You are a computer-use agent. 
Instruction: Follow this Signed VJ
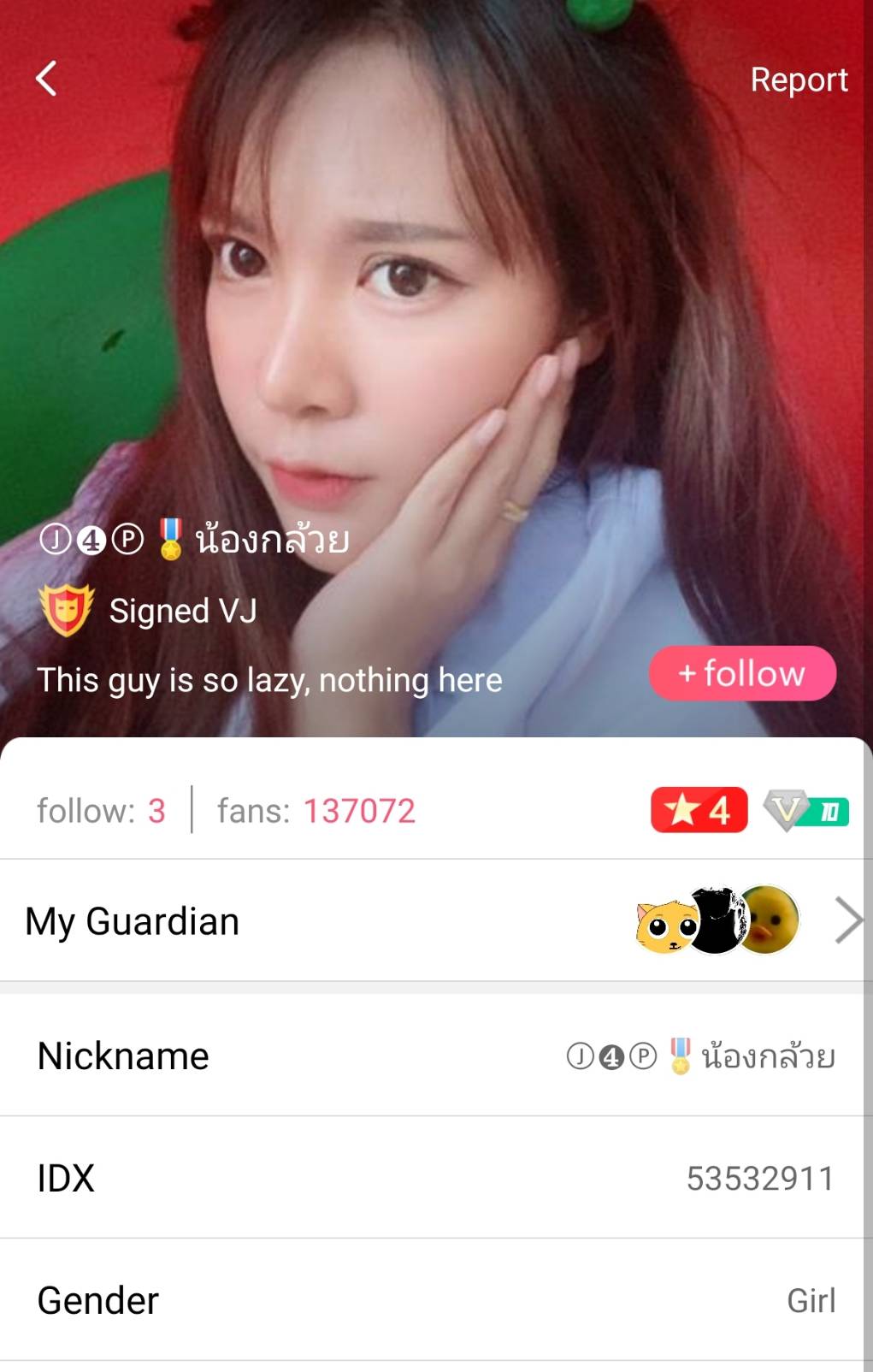[742, 674]
